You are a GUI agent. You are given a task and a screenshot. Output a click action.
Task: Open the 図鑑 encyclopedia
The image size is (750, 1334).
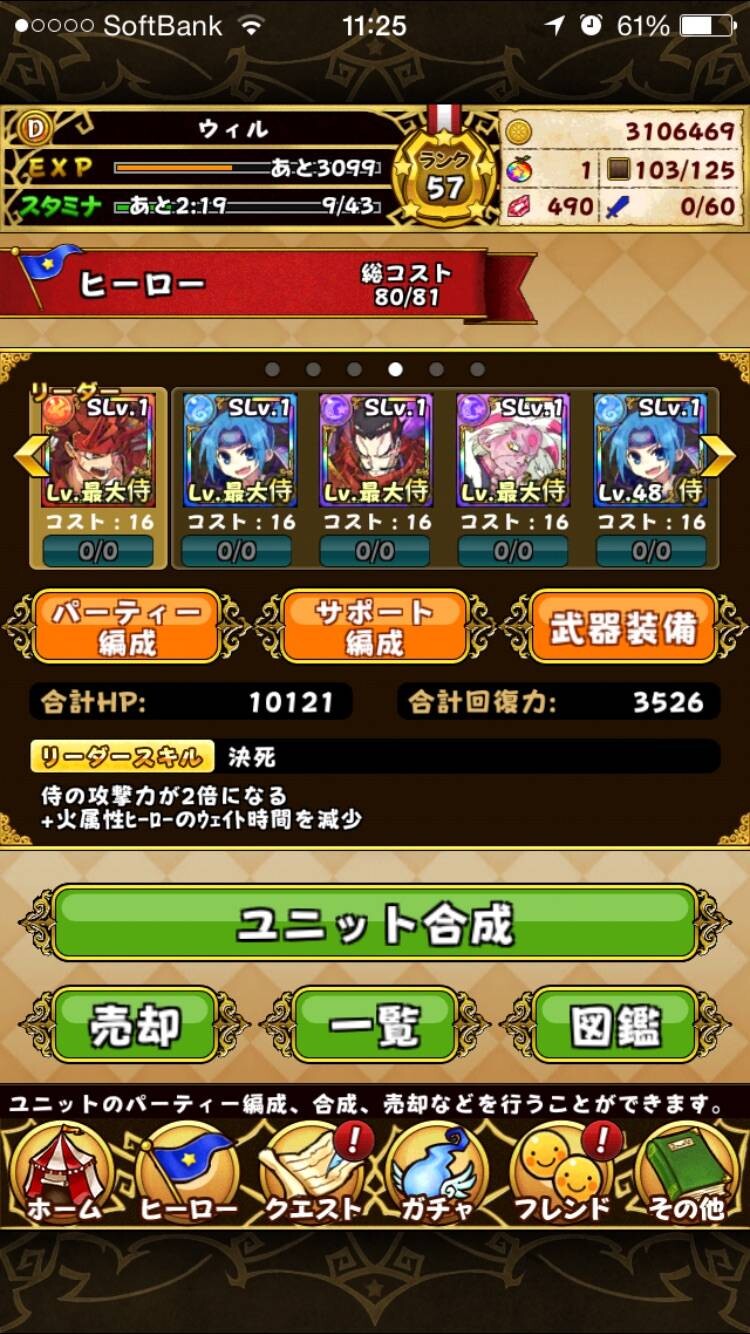pyautogui.click(x=615, y=1025)
